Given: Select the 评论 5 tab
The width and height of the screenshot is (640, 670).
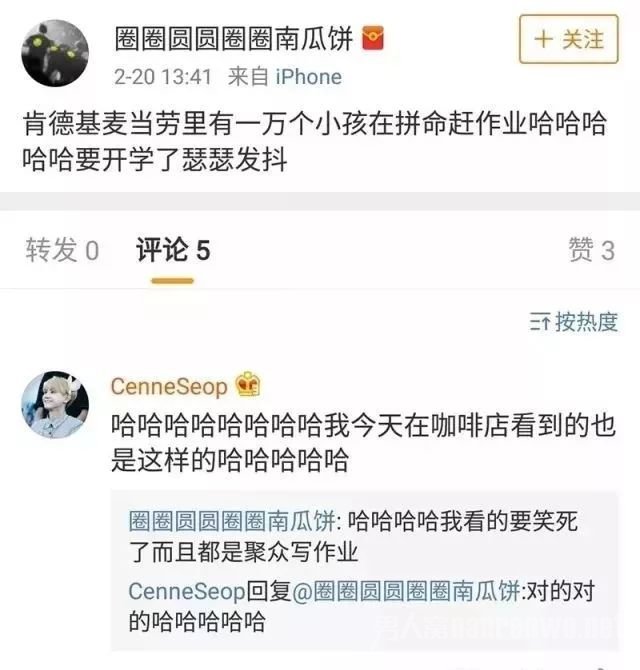Looking at the screenshot, I should pos(173,251).
